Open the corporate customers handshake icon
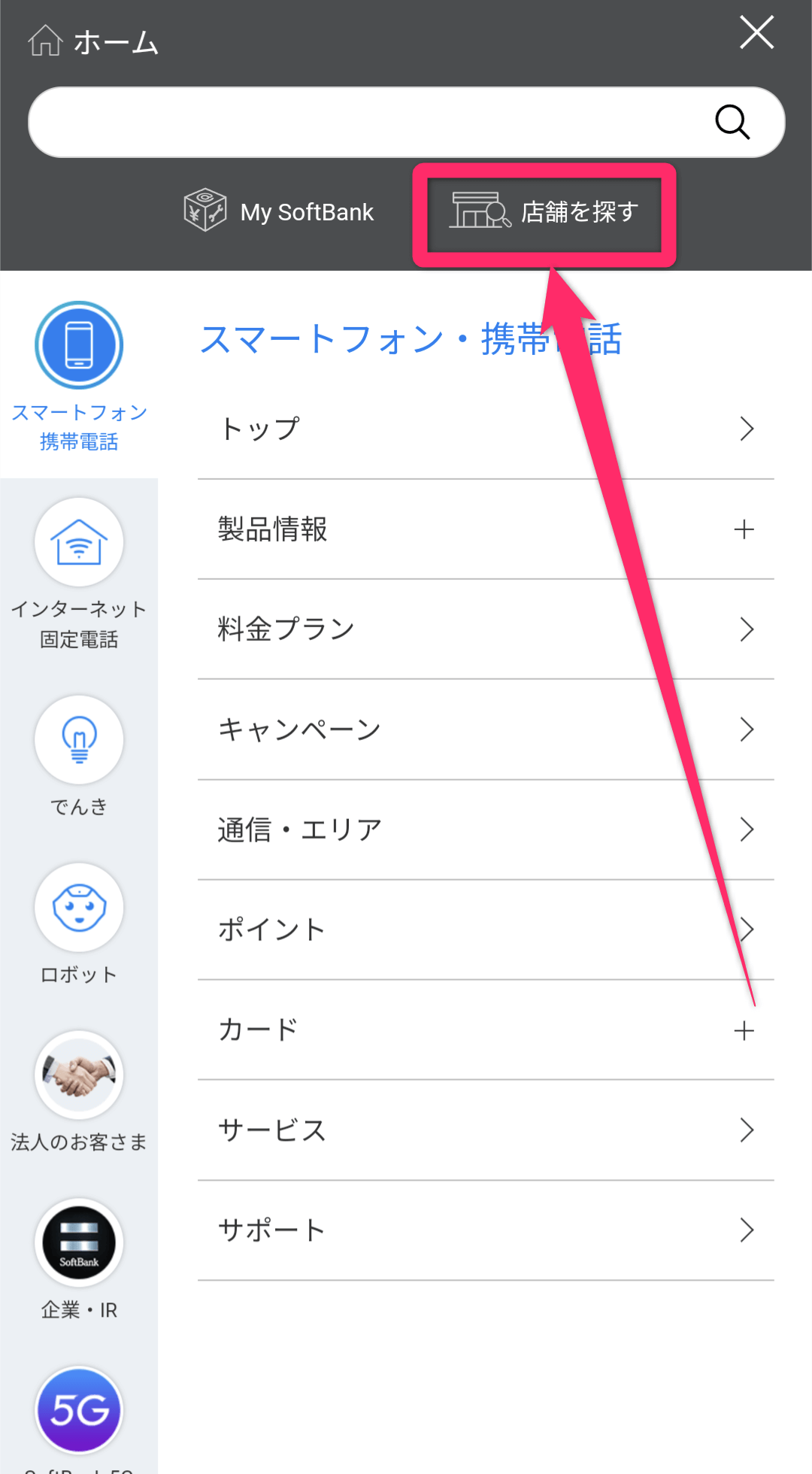812x1474 pixels. pos(79,1075)
